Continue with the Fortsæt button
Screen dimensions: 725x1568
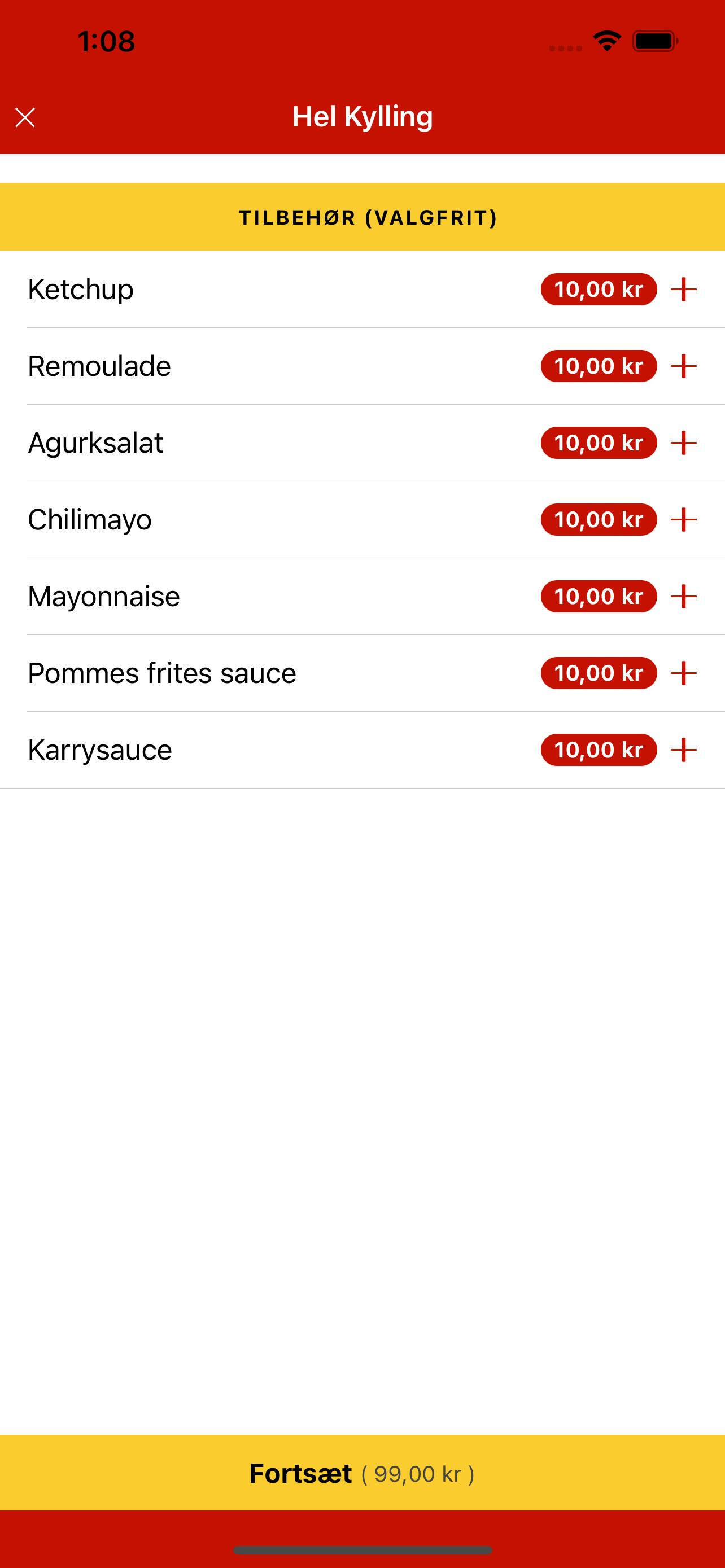(362, 1473)
